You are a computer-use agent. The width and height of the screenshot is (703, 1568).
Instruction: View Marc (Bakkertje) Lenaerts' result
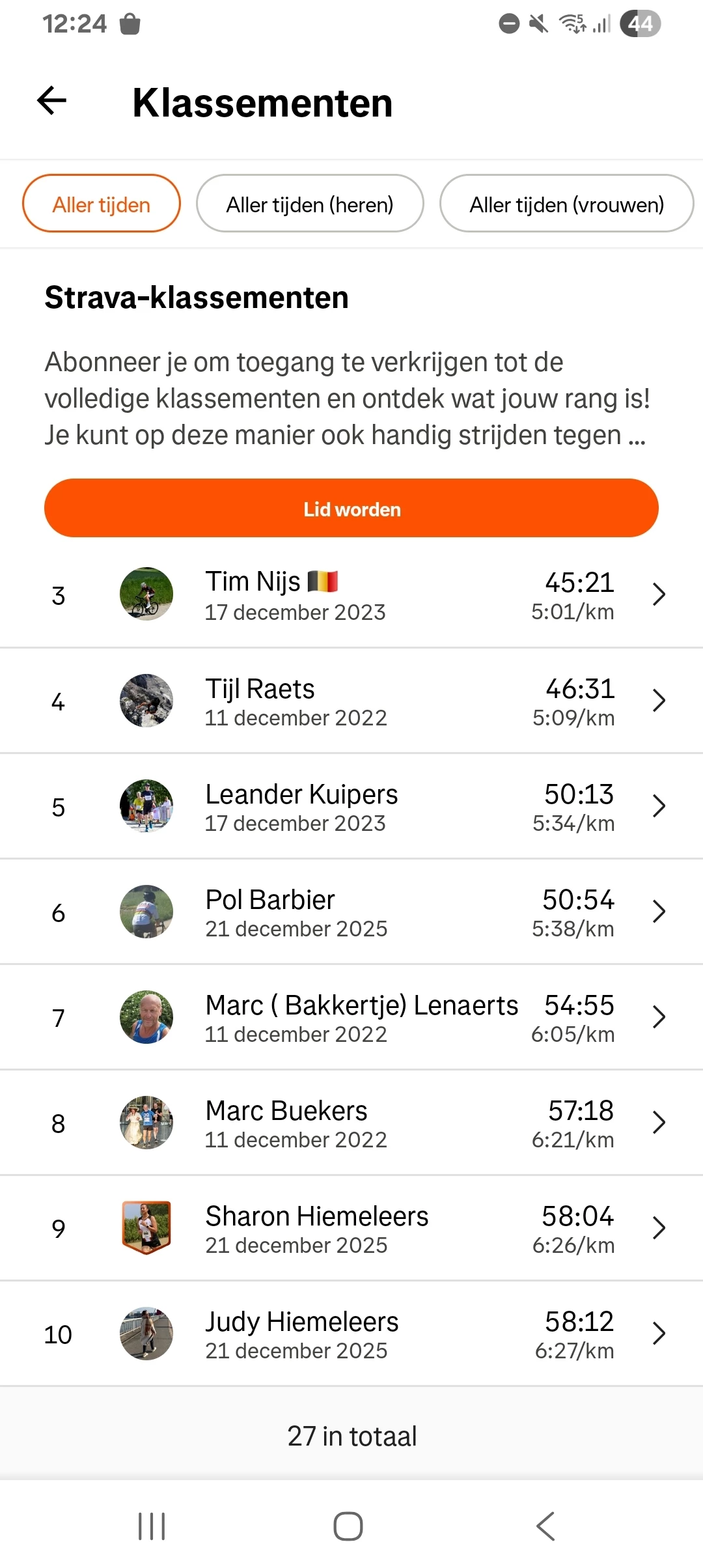click(351, 1018)
